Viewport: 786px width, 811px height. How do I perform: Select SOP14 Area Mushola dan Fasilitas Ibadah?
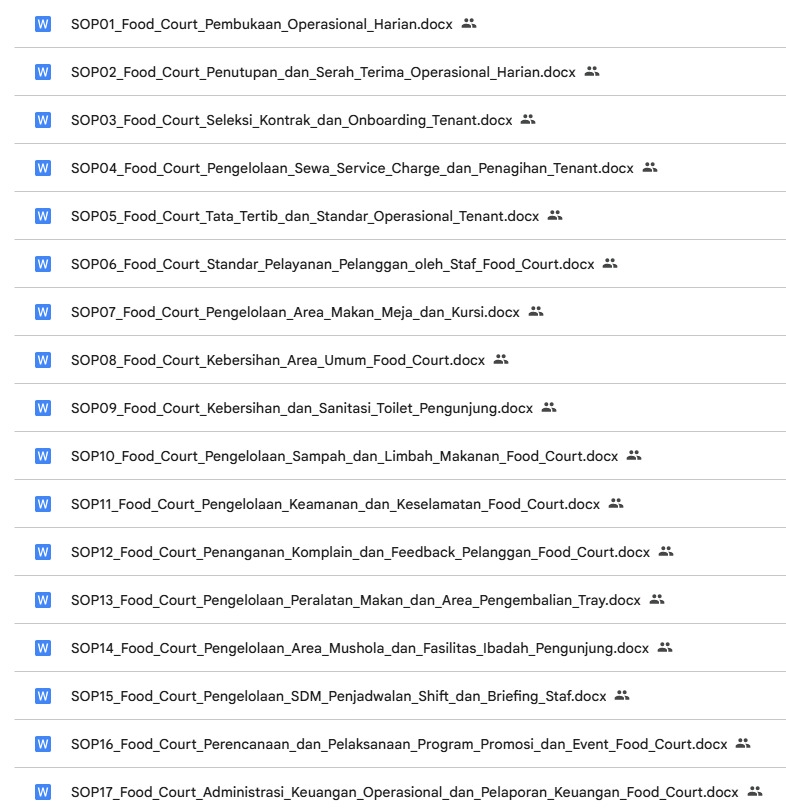[x=360, y=648]
